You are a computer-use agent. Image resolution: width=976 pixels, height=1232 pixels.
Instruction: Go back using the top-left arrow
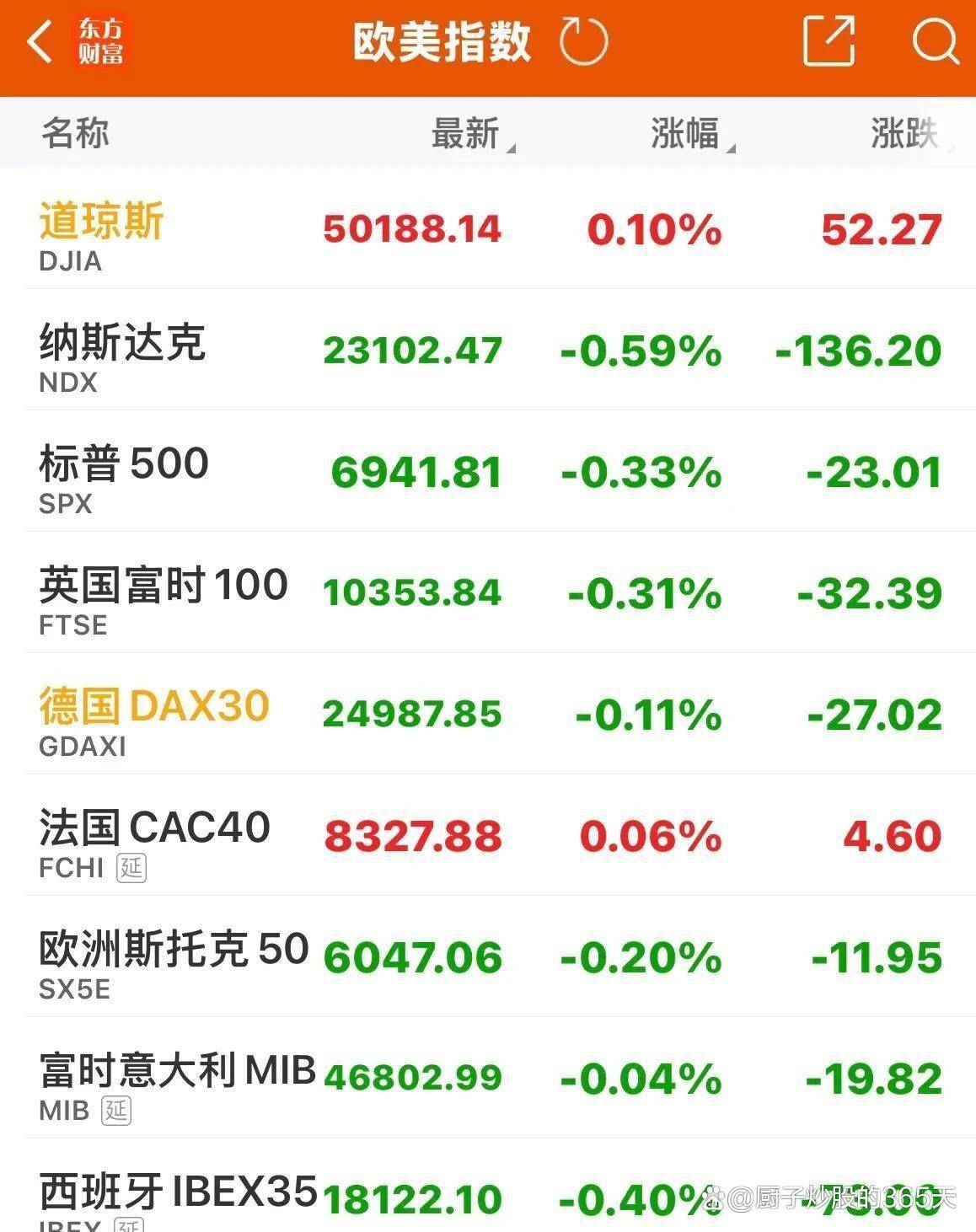(39, 42)
